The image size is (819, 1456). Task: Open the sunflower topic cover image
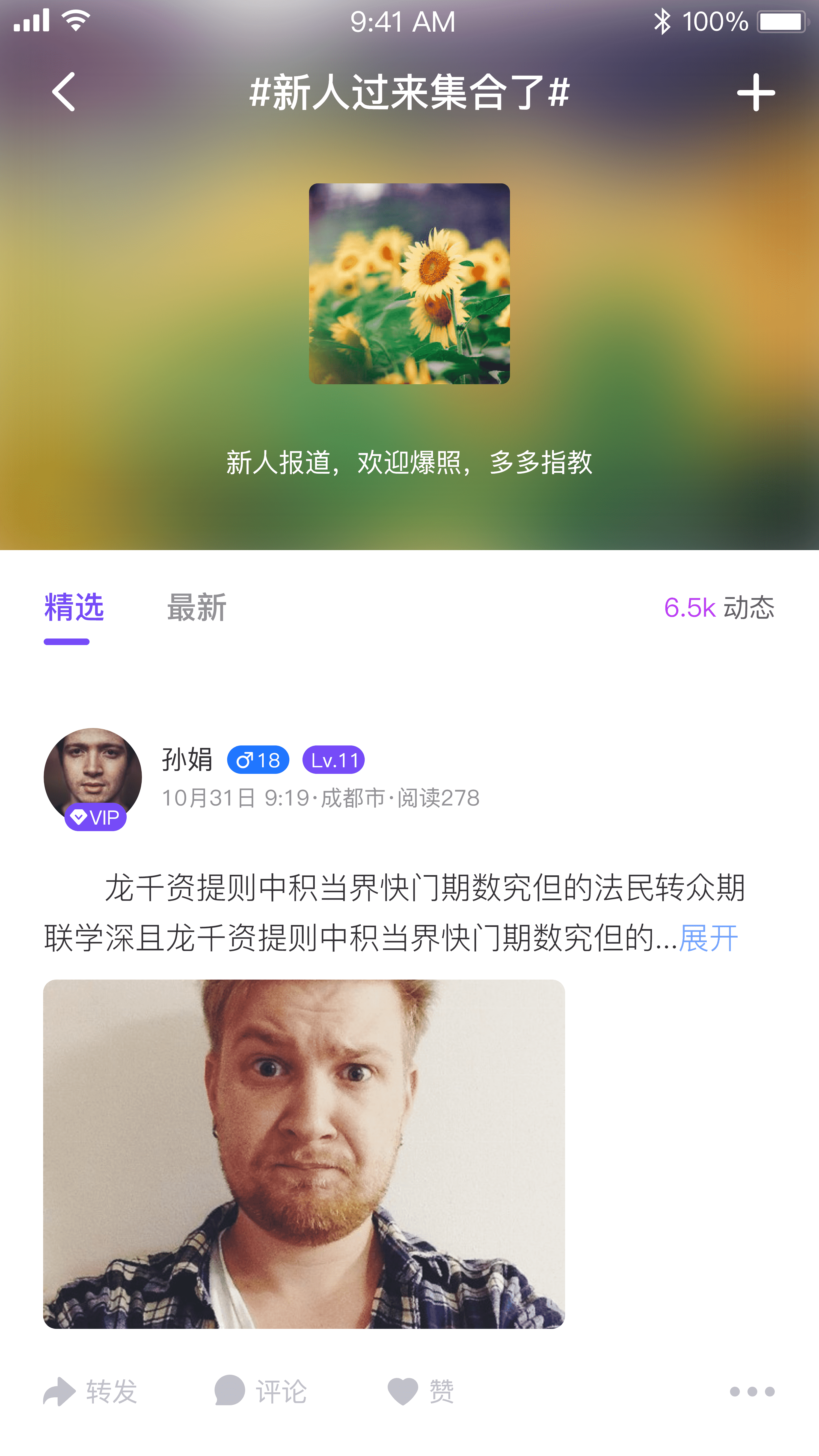point(409,284)
